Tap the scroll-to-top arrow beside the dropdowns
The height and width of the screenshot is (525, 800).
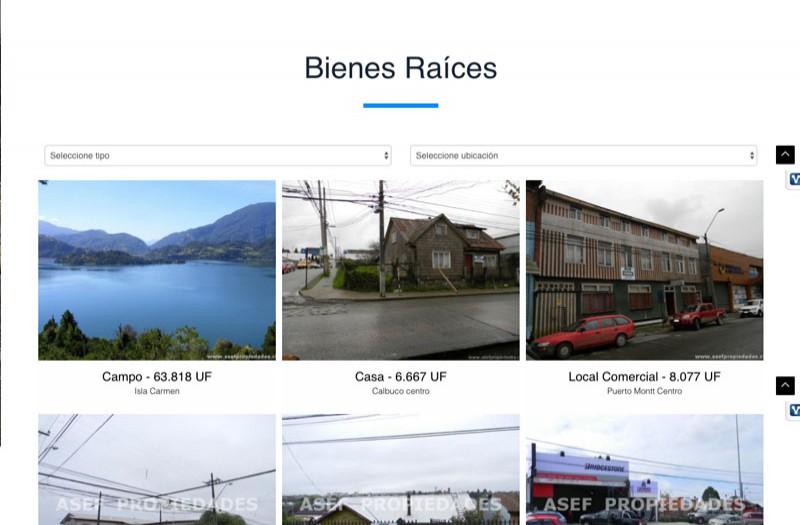coord(785,155)
